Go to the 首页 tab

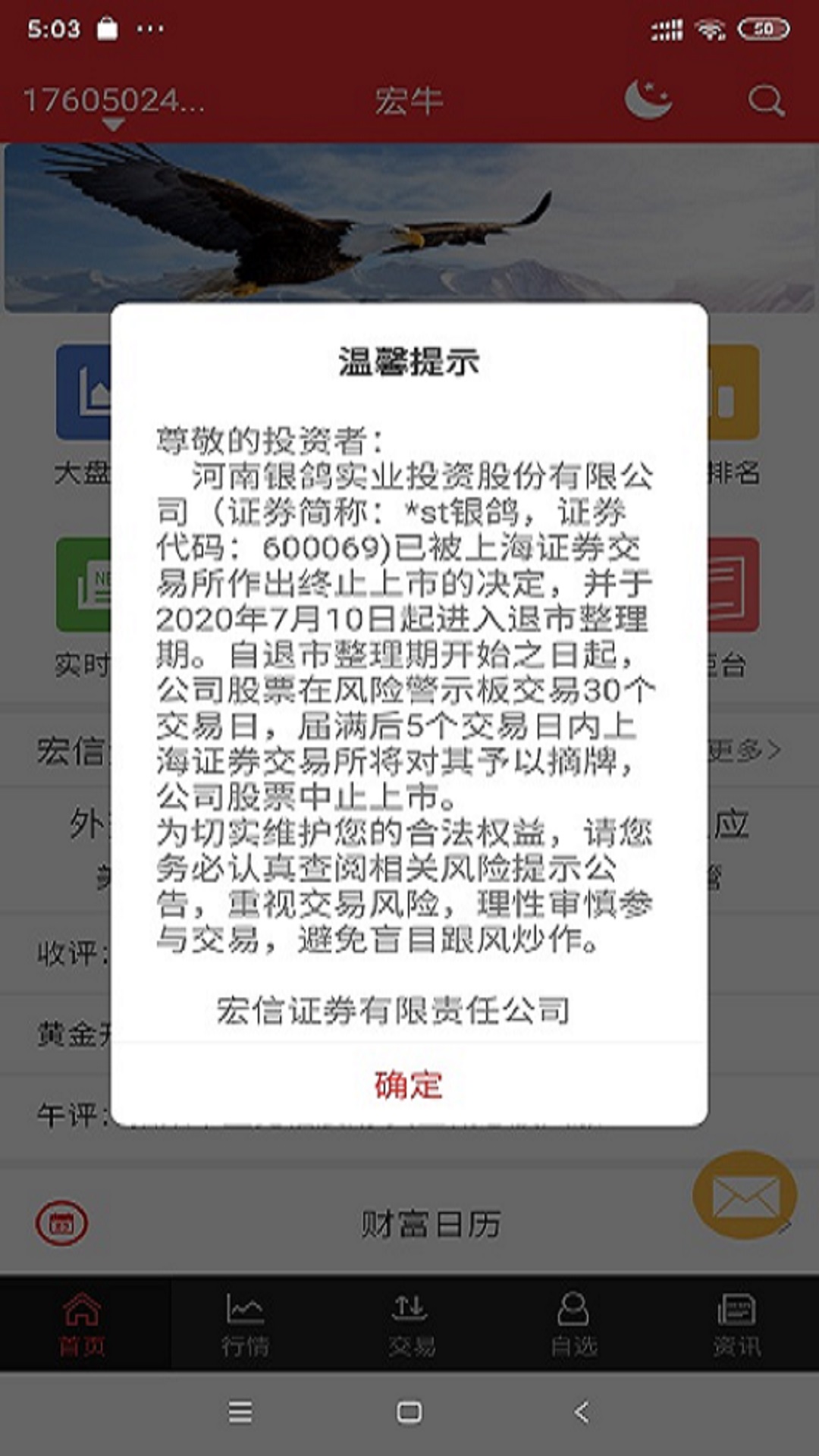pyautogui.click(x=82, y=1323)
